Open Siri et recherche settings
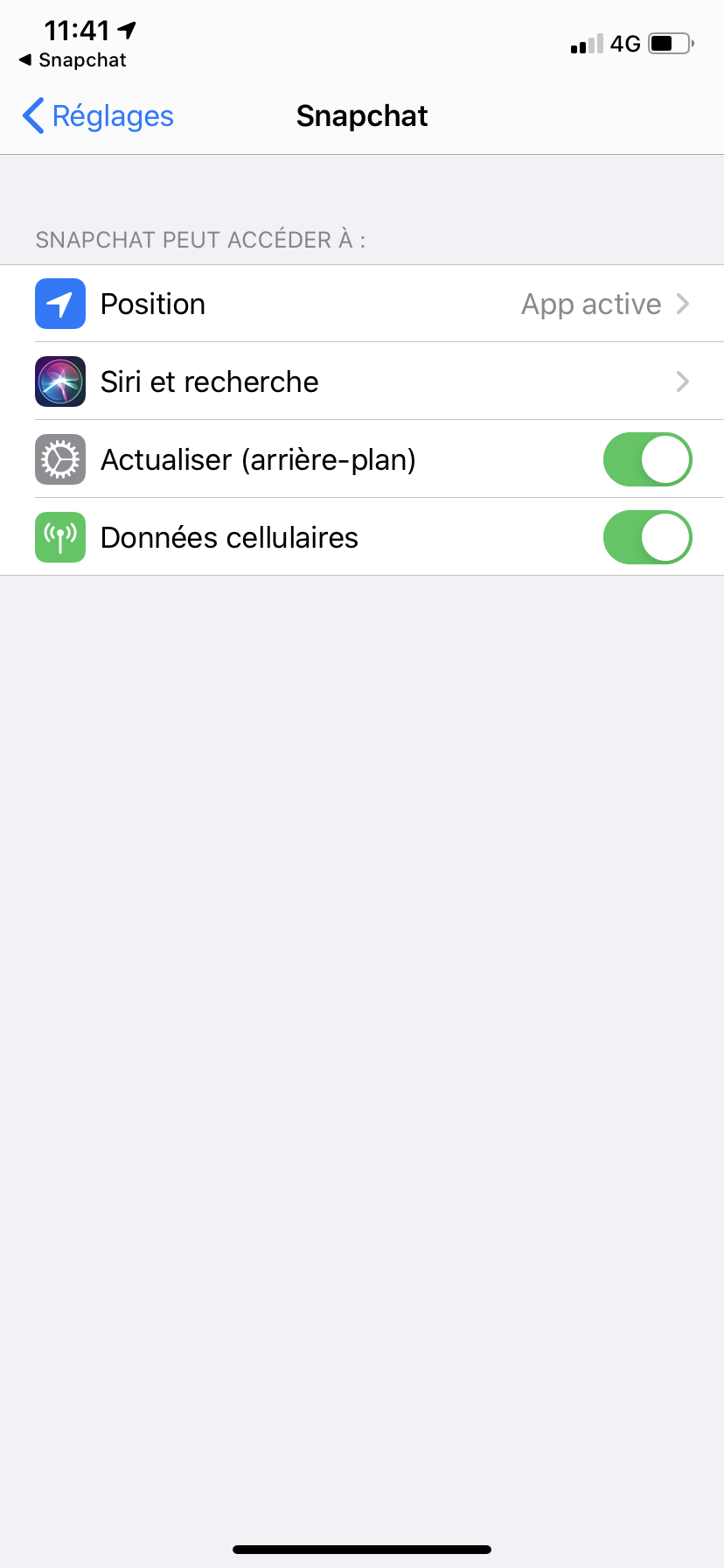The width and height of the screenshot is (724, 1568). click(x=362, y=381)
